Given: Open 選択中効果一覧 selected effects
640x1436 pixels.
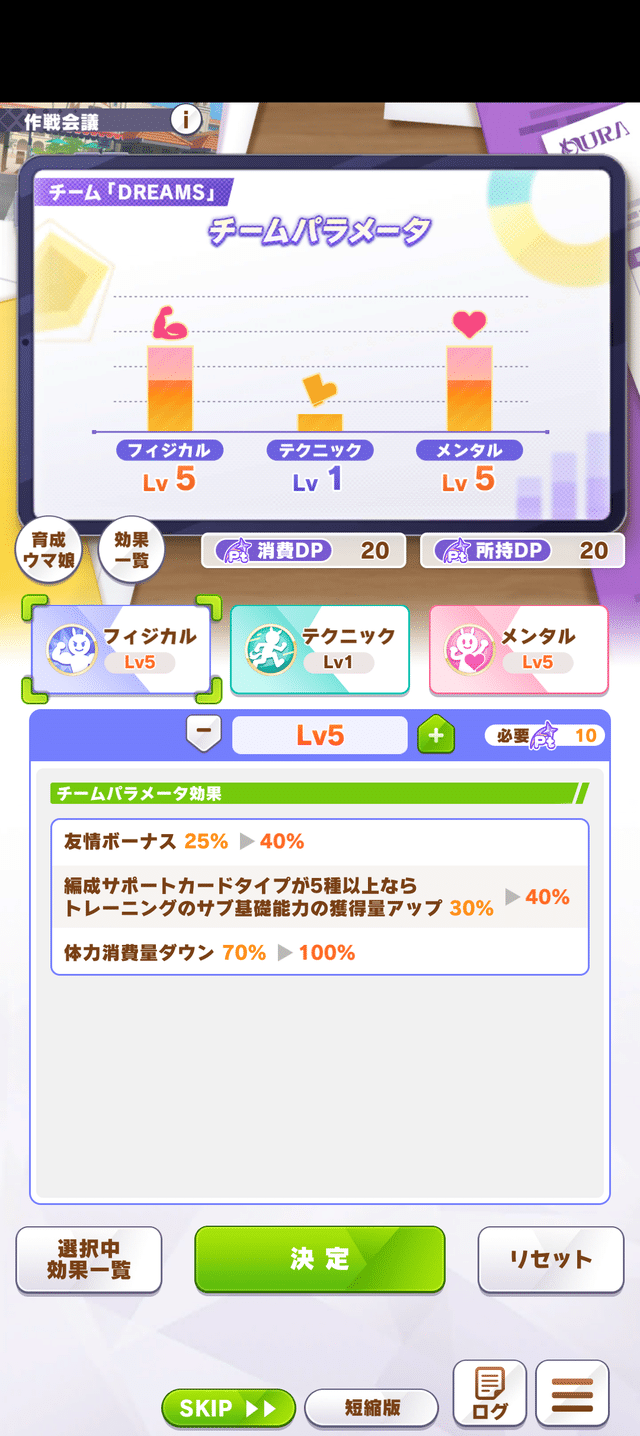Looking at the screenshot, I should pyautogui.click(x=88, y=1259).
